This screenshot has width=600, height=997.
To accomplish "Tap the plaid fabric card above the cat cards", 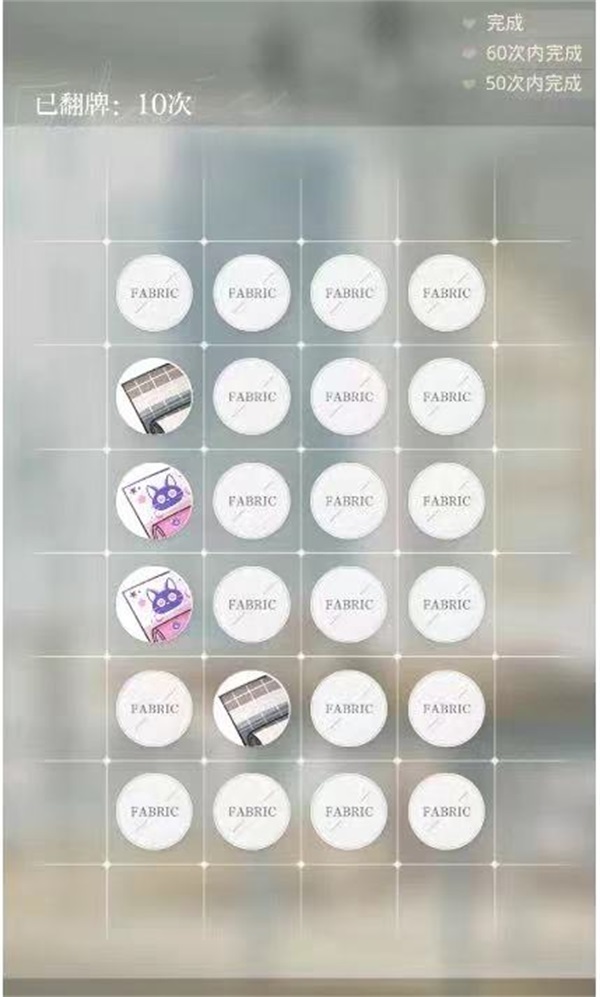I will click(154, 397).
